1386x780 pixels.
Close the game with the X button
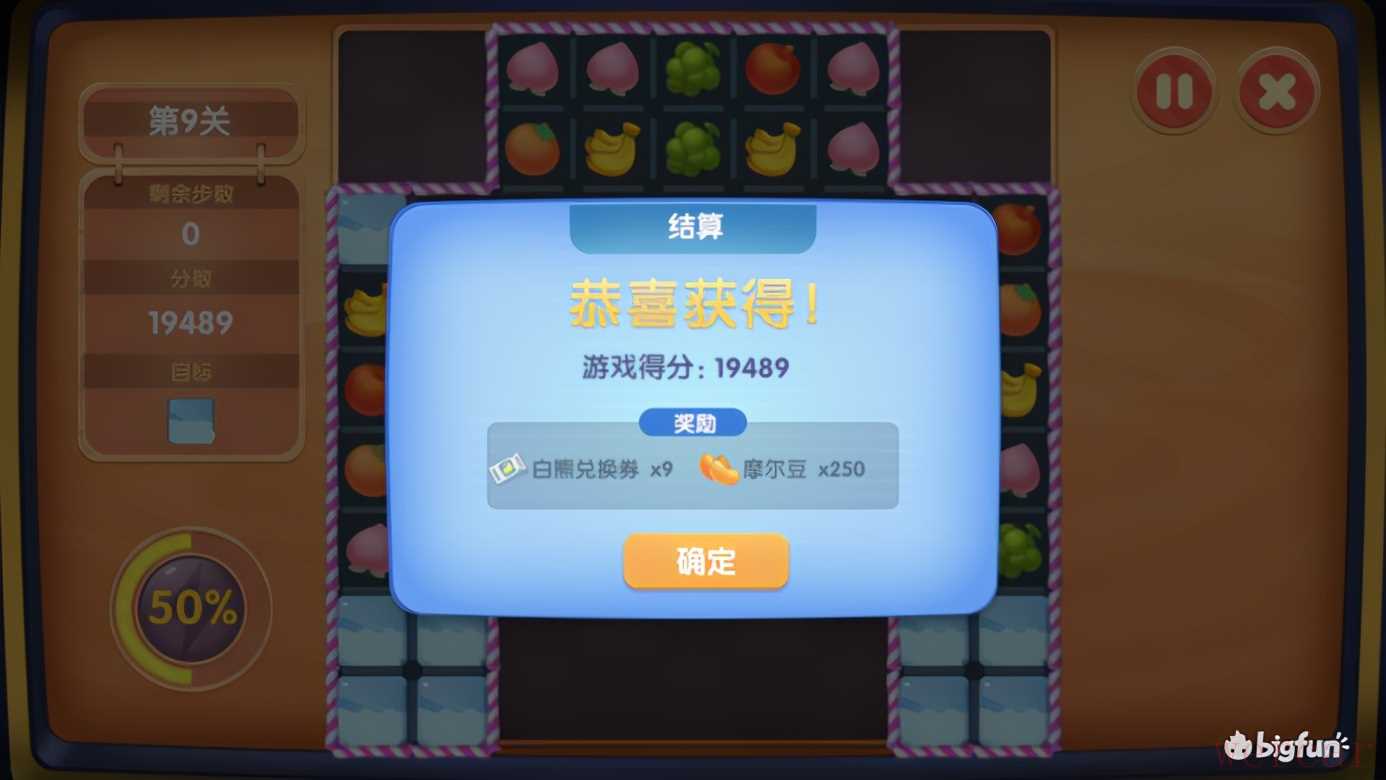click(1277, 92)
